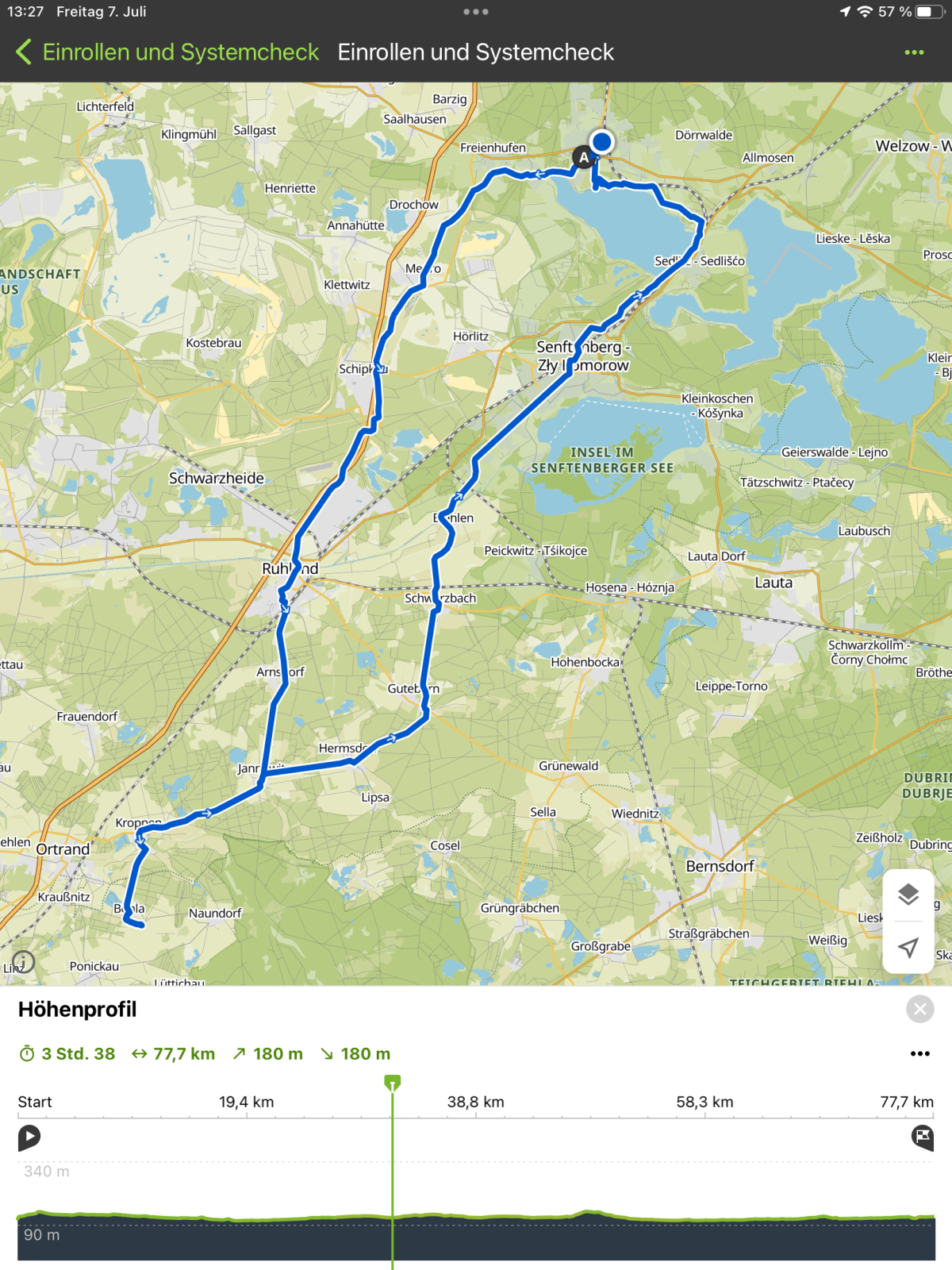Open the green overflow menu in header
This screenshot has width=952, height=1270.
(x=914, y=52)
